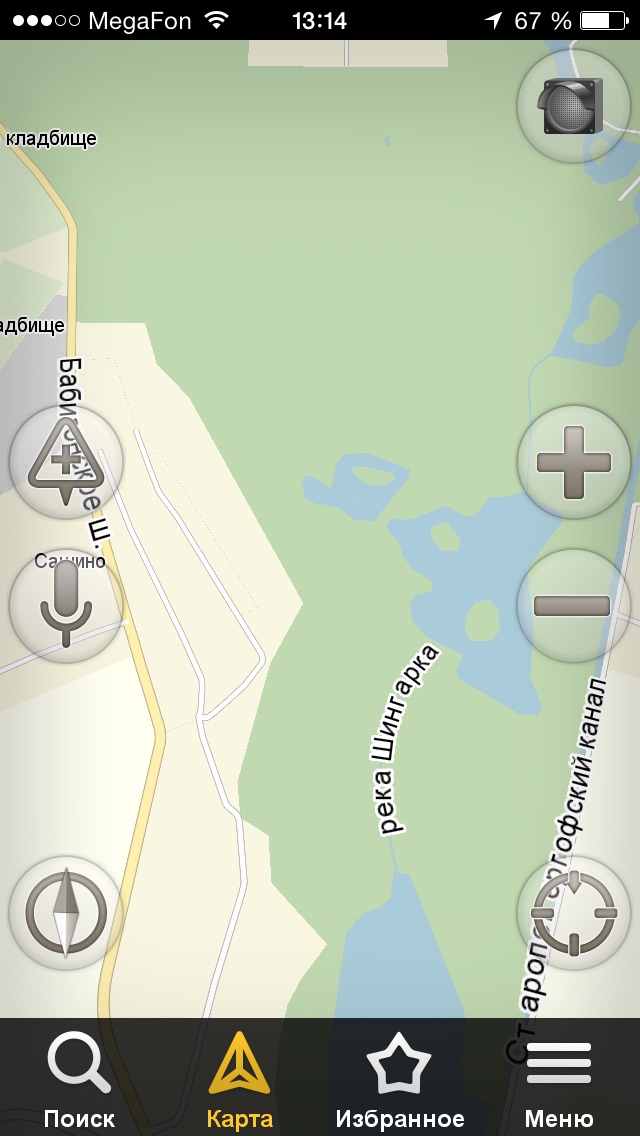Open the Меню tab
640x1136 pixels.
559,1080
